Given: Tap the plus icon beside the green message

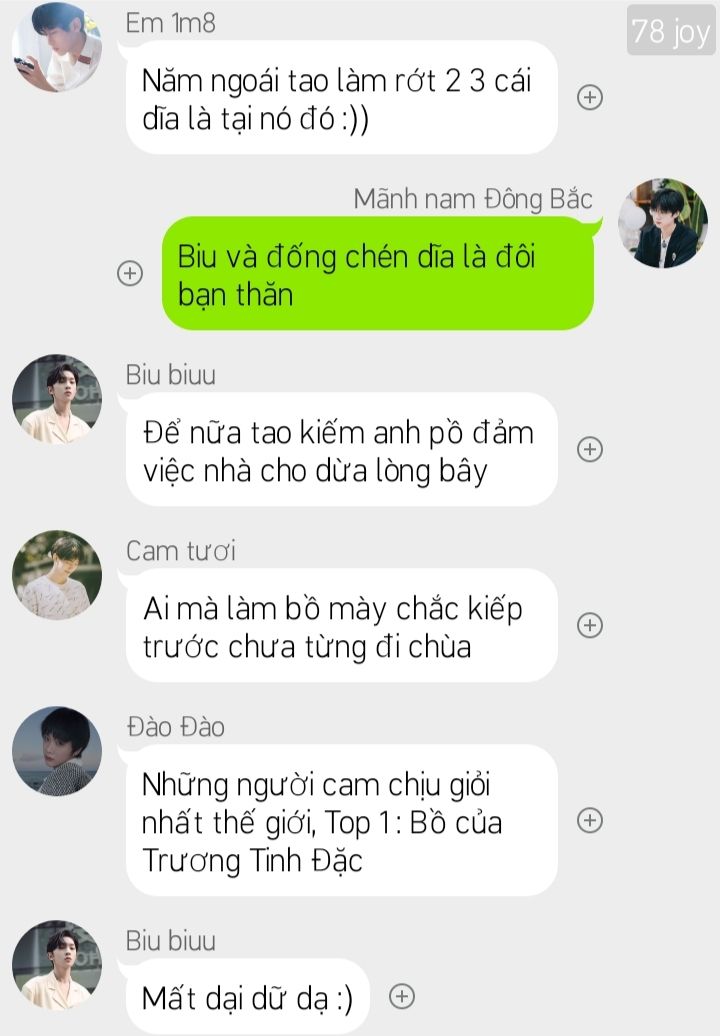Looking at the screenshot, I should pyautogui.click(x=130, y=273).
